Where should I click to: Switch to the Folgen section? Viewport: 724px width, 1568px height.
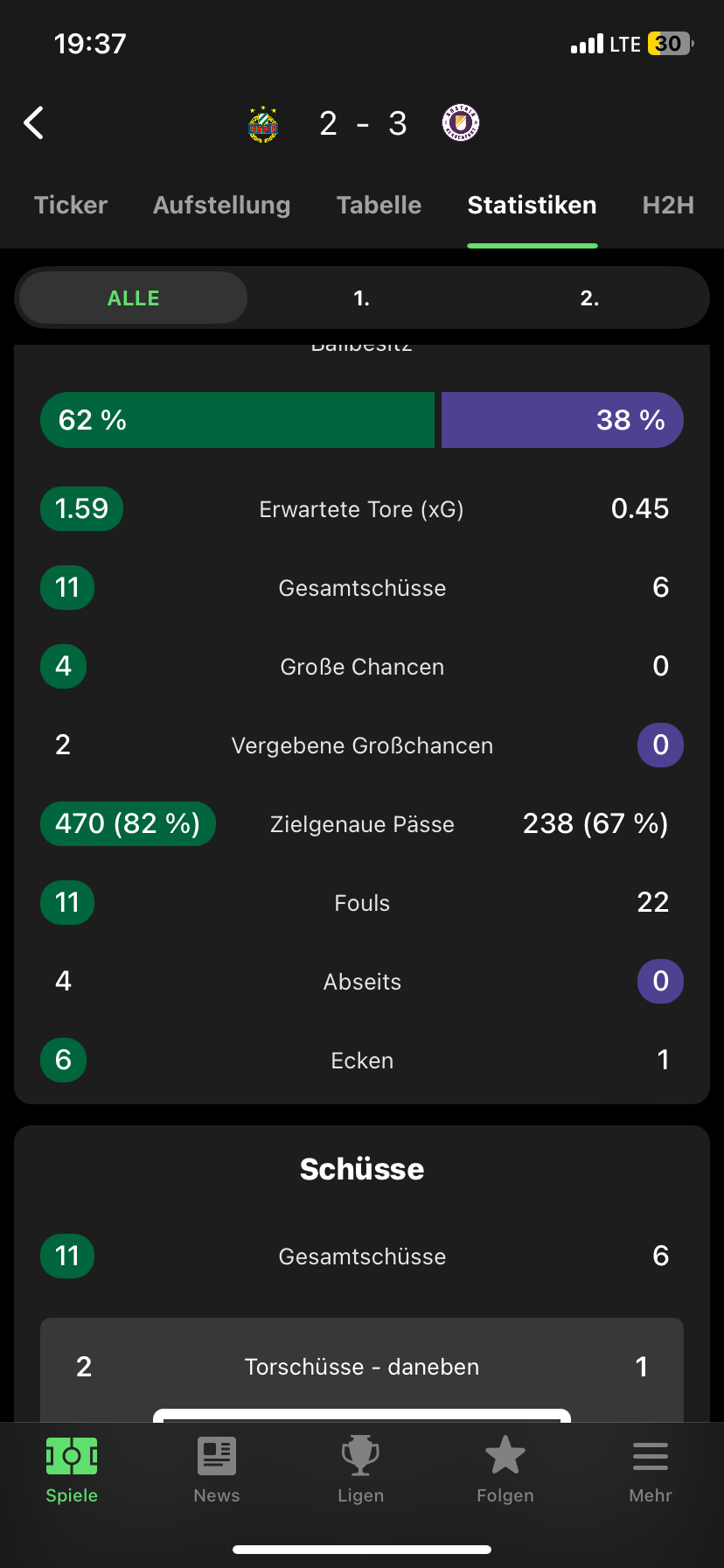(x=505, y=1471)
